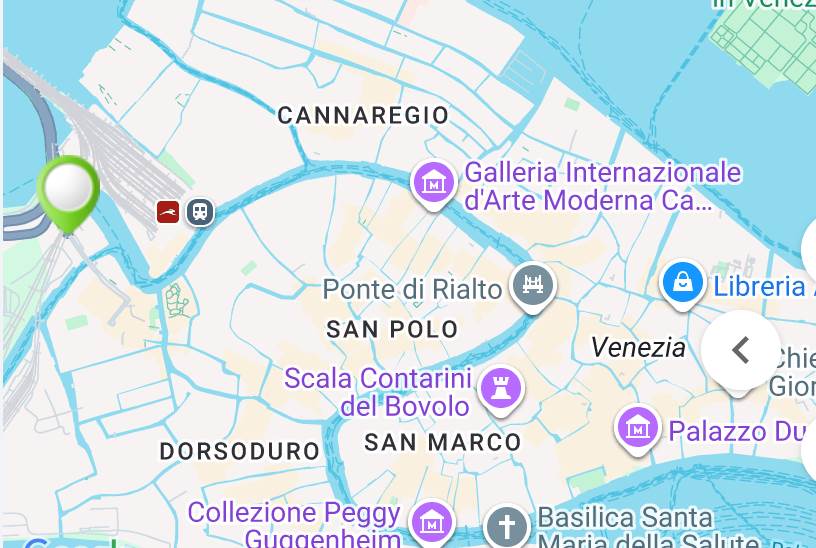
Task: Select the Collezione Peggy Guggenheim marker
Action: (x=433, y=520)
